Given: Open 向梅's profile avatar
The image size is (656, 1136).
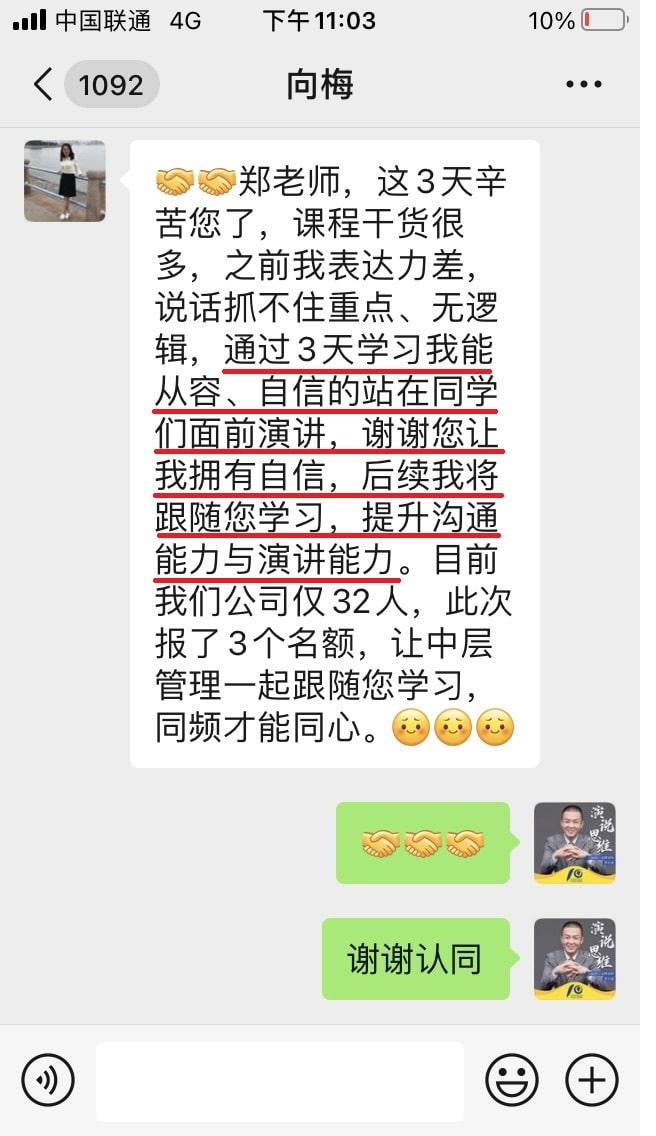Looking at the screenshot, I should pos(65,181).
